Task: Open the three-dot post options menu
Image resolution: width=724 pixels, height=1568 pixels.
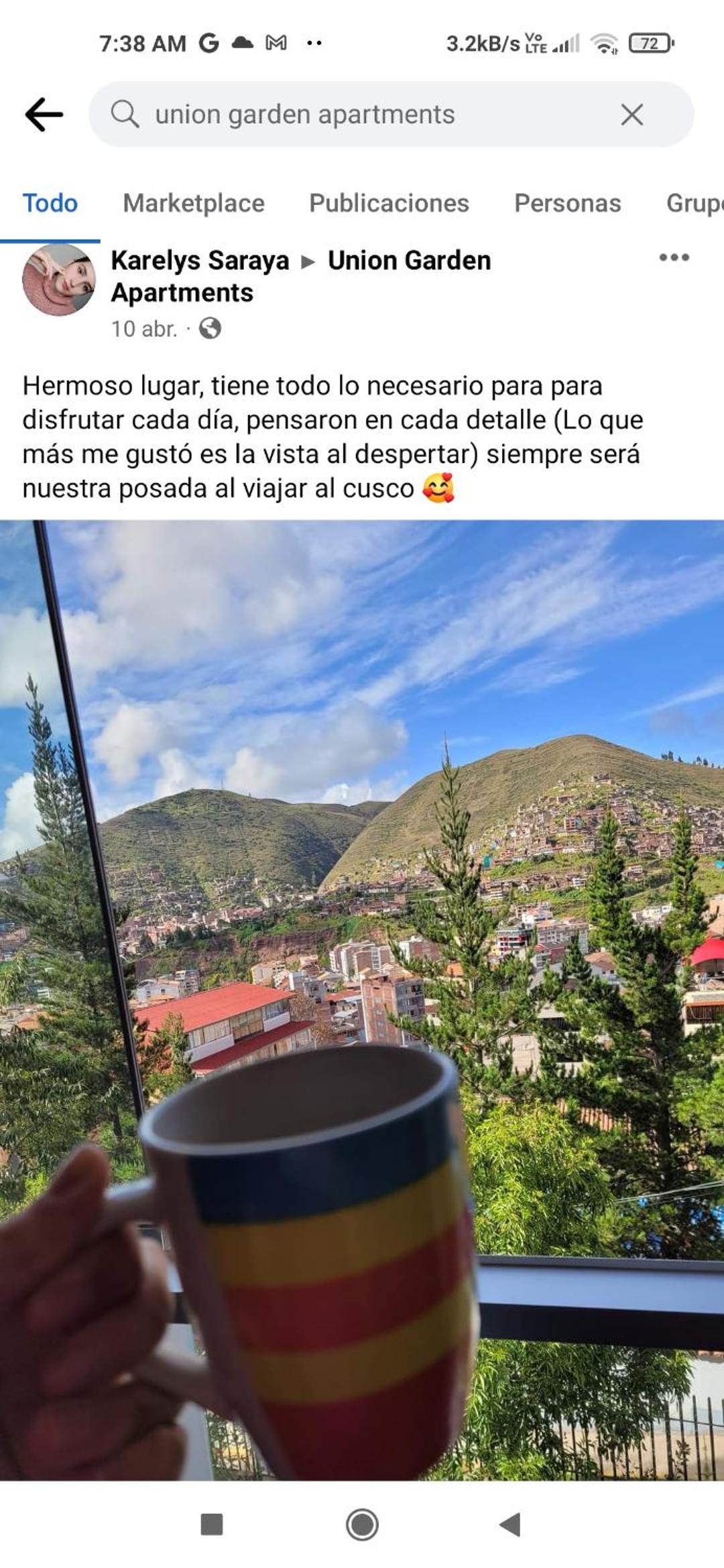Action: (674, 257)
